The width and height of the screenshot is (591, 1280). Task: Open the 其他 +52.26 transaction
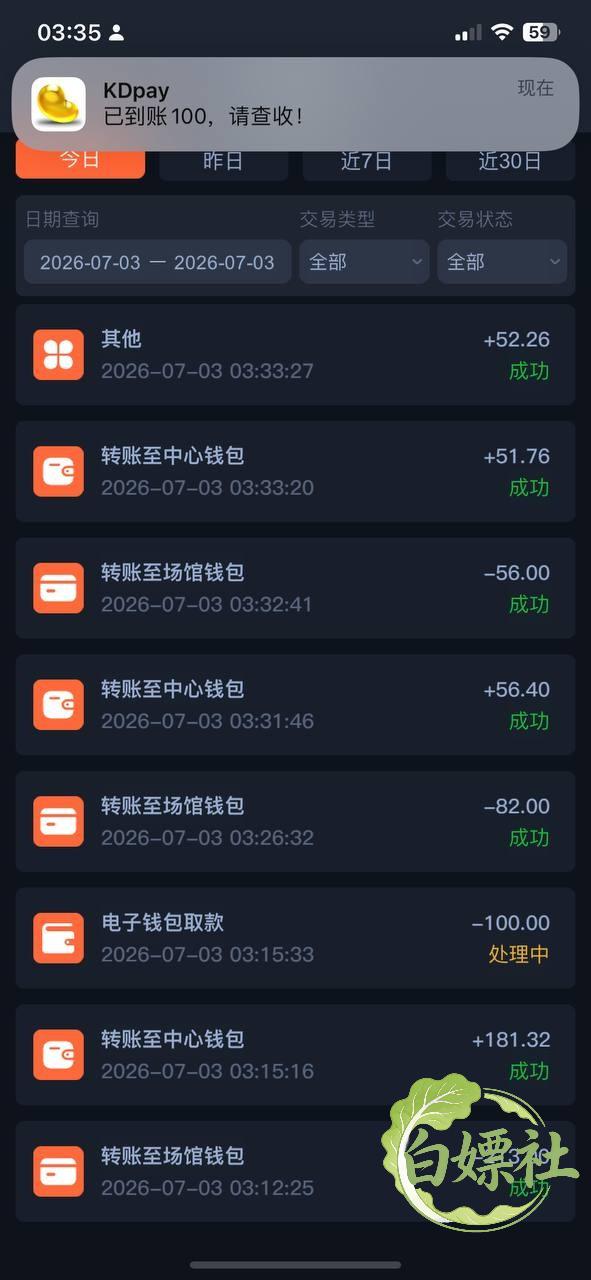point(295,355)
